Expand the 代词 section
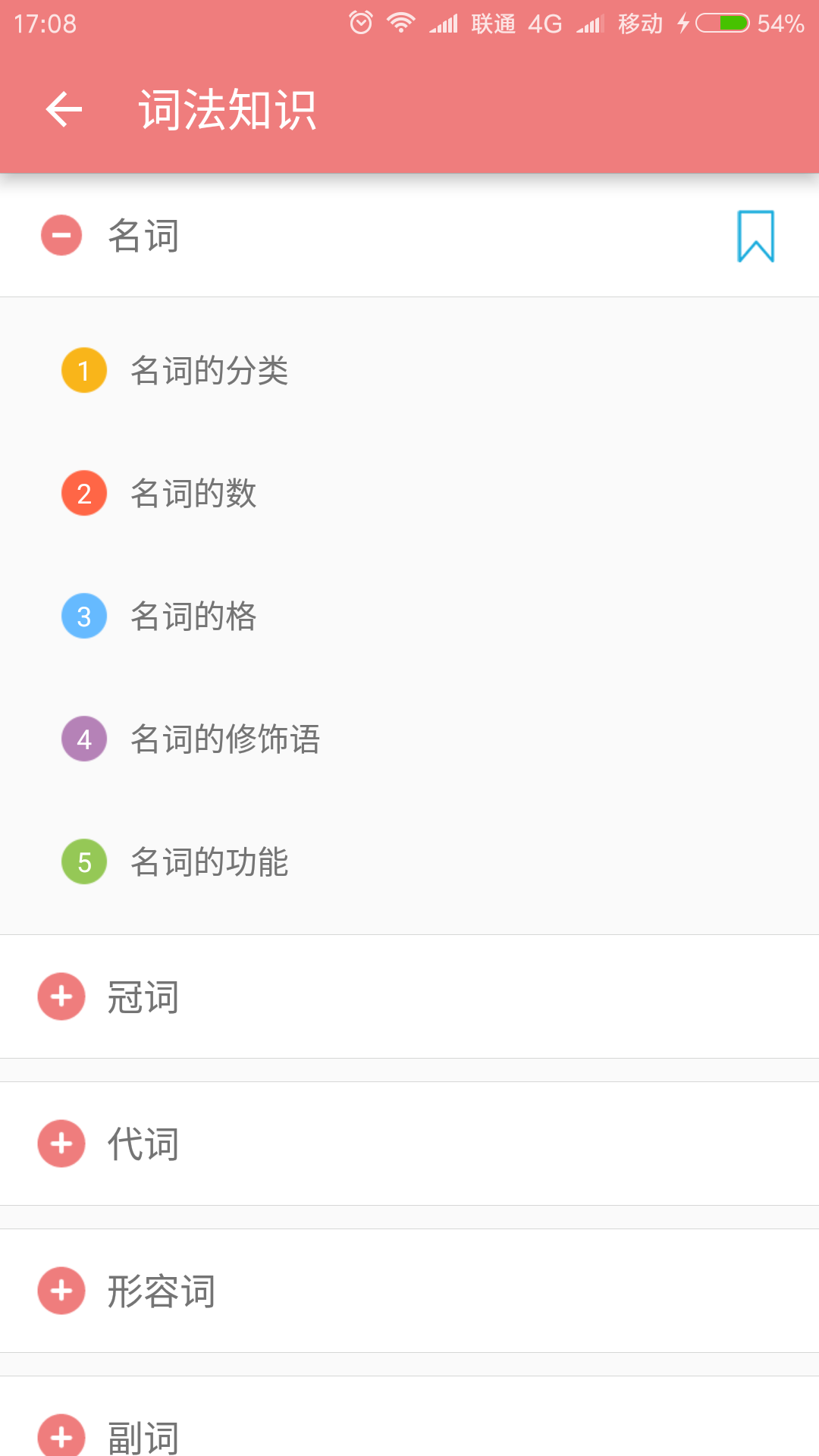This screenshot has width=819, height=1456. click(x=60, y=1142)
